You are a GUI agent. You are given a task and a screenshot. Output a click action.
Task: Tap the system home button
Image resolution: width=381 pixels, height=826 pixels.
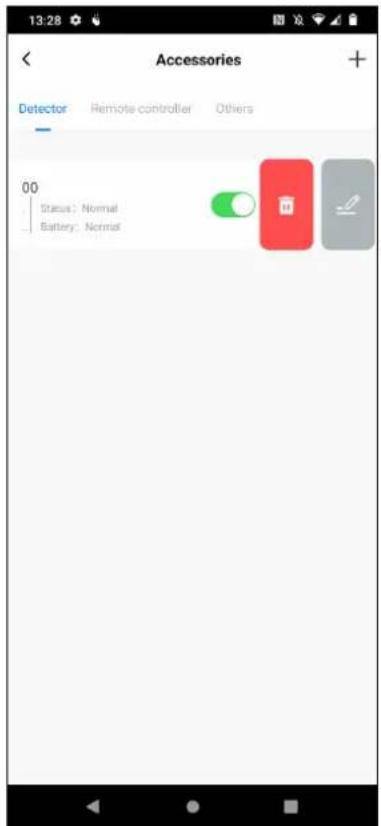(x=193, y=806)
